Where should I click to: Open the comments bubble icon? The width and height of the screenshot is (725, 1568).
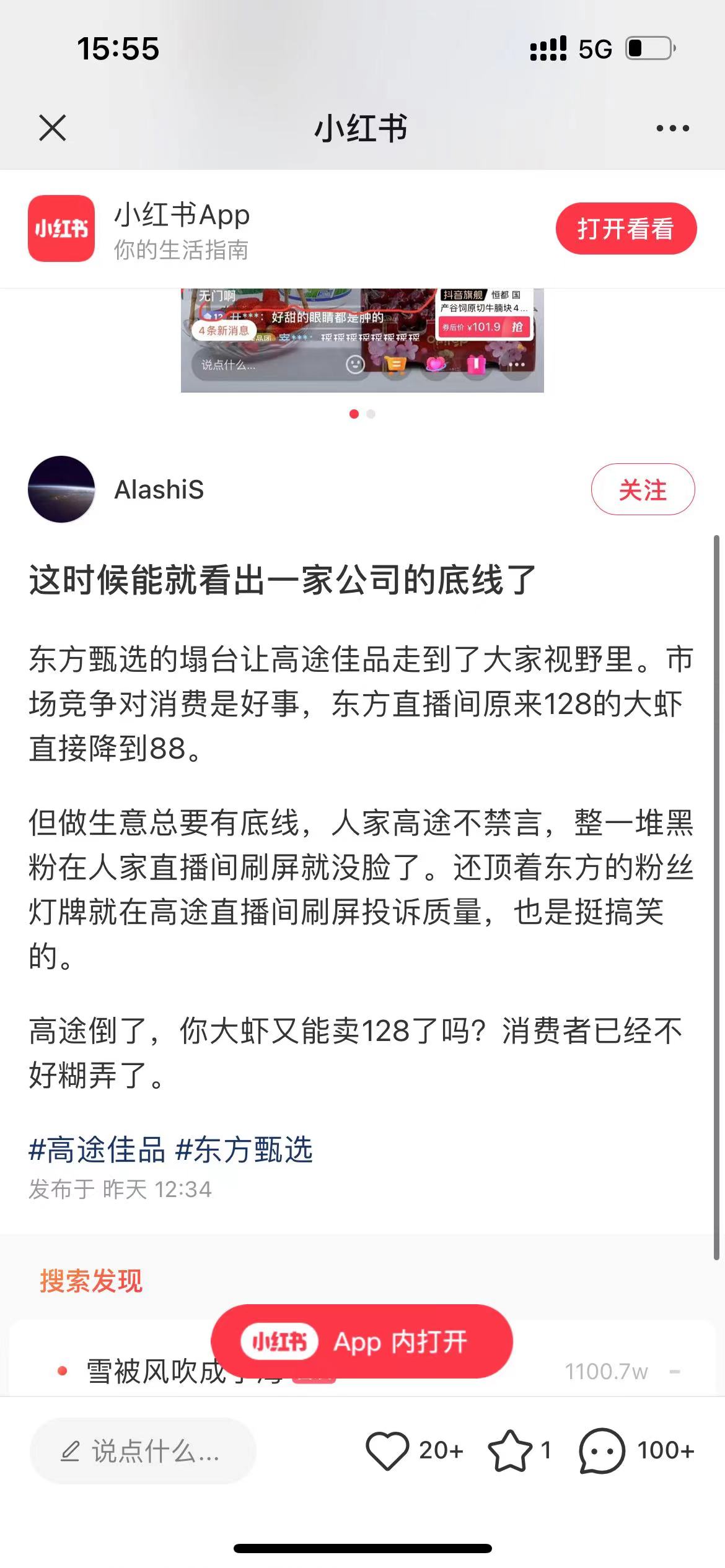click(x=601, y=1450)
